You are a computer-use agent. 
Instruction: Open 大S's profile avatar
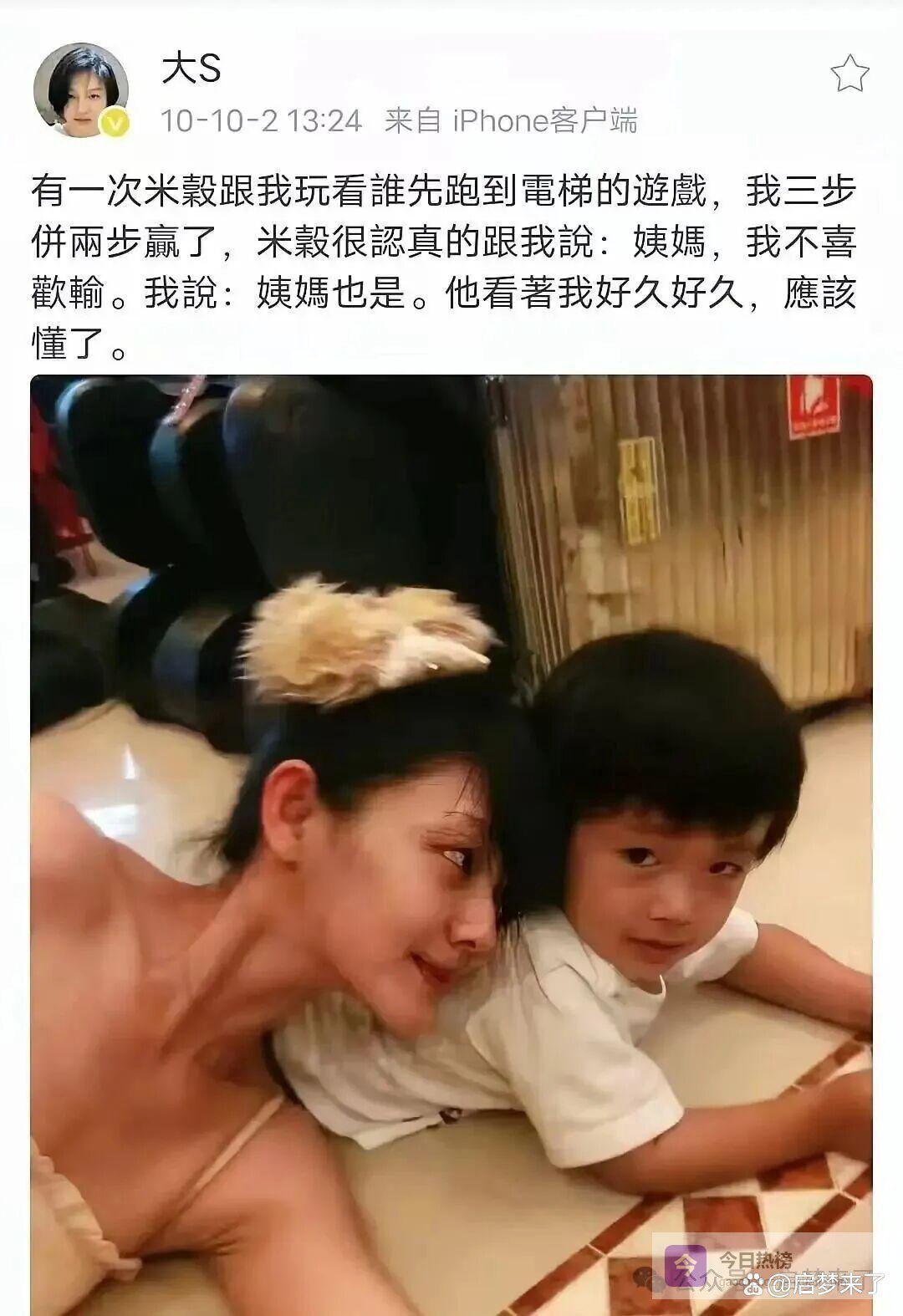coord(80,90)
